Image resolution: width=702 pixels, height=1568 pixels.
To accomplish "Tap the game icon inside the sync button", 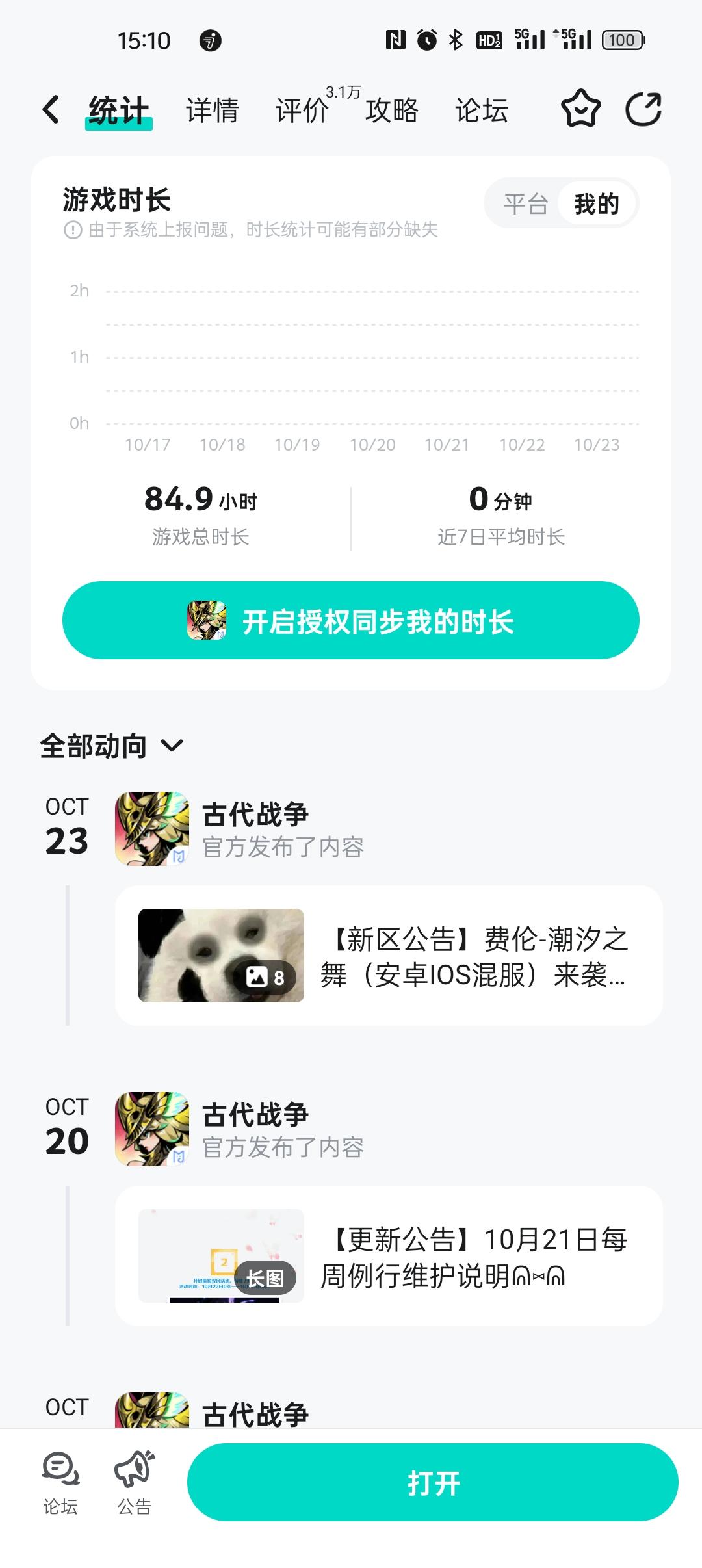I will [207, 620].
